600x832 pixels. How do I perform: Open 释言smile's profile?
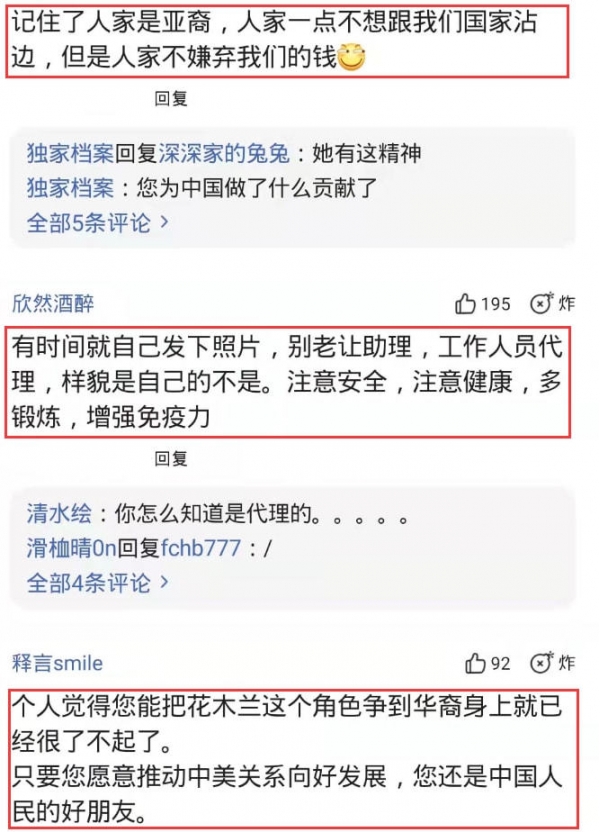pos(57,663)
